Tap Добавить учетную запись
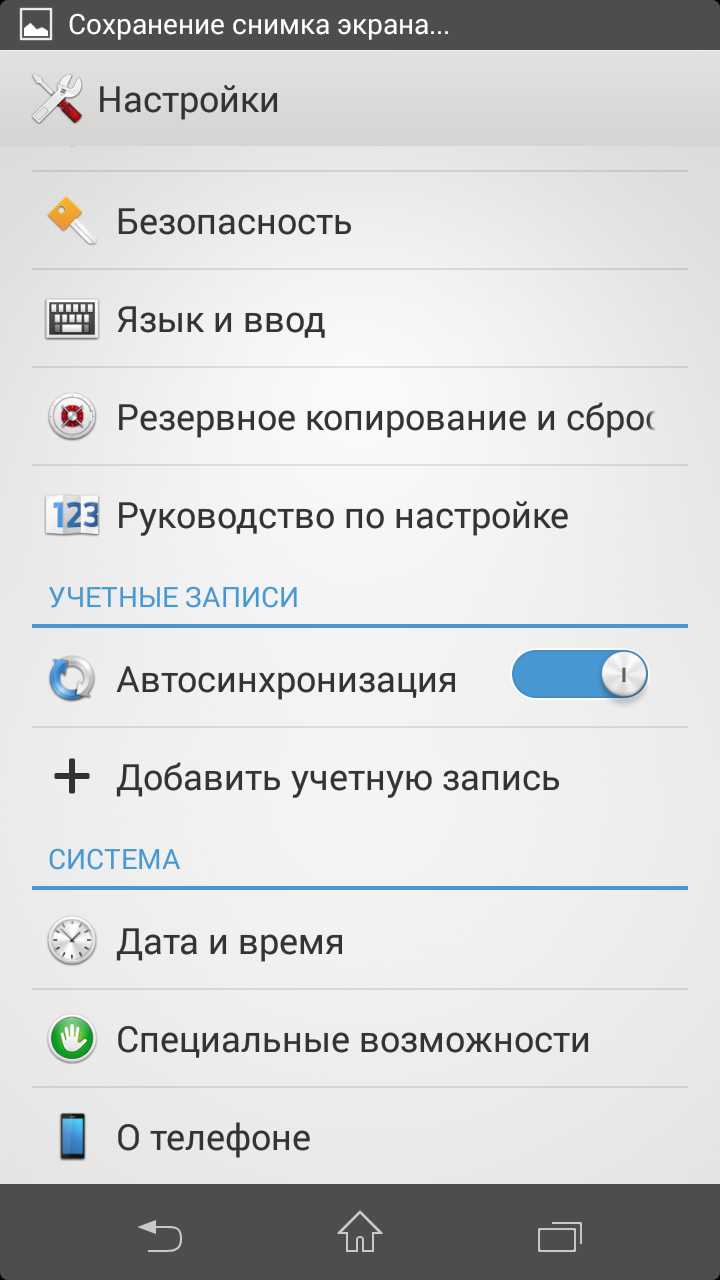 click(337, 778)
